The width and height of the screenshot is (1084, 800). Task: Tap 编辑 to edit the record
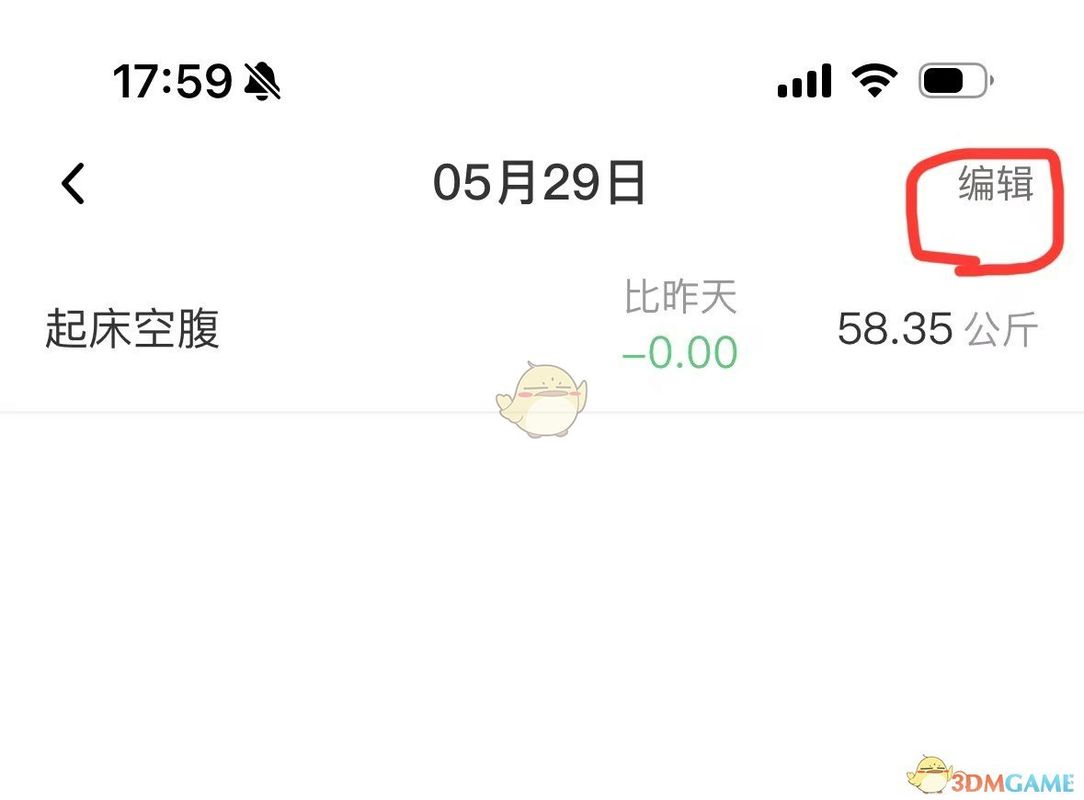[x=995, y=185]
